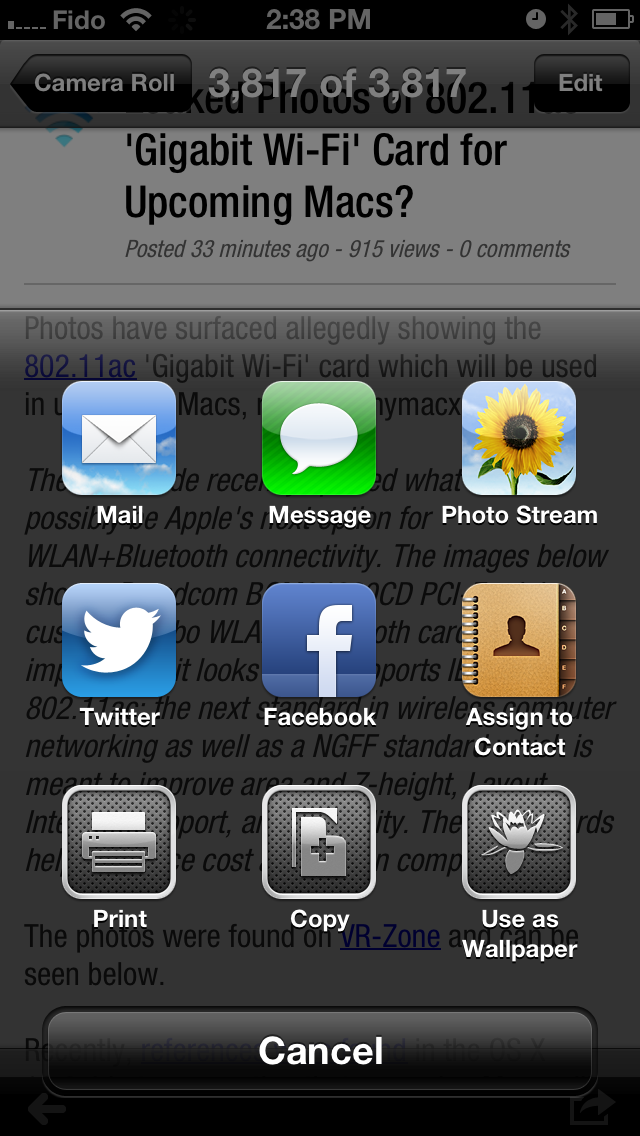Viewport: 640px width, 1136px height.
Task: Post the photo to Facebook
Action: (319, 641)
